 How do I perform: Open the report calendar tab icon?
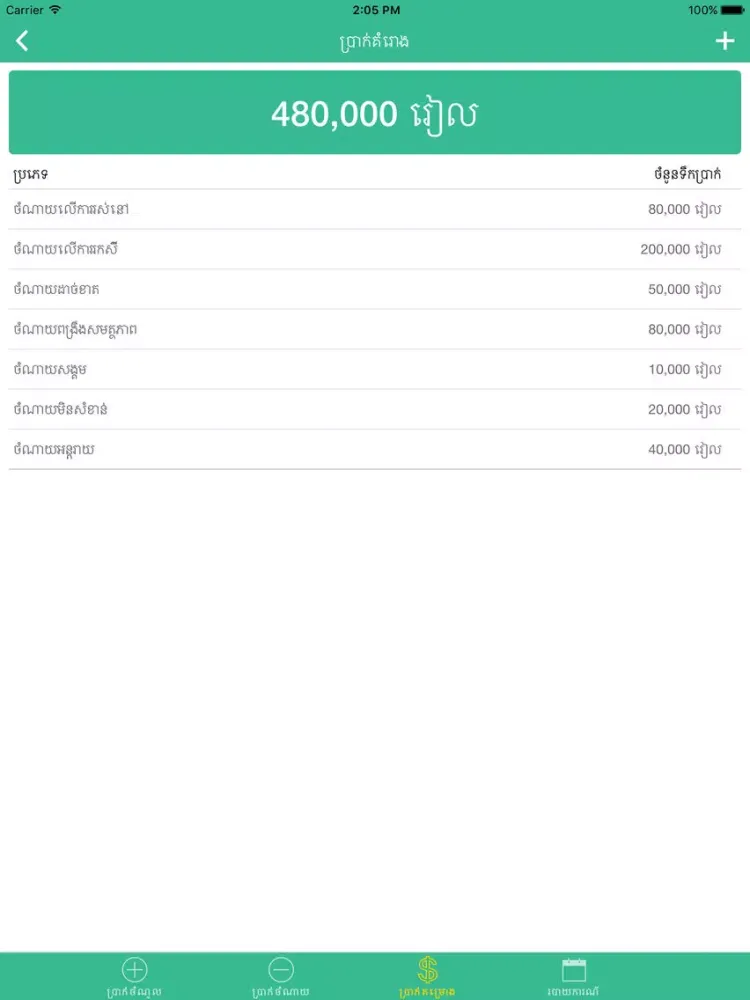[x=573, y=969]
